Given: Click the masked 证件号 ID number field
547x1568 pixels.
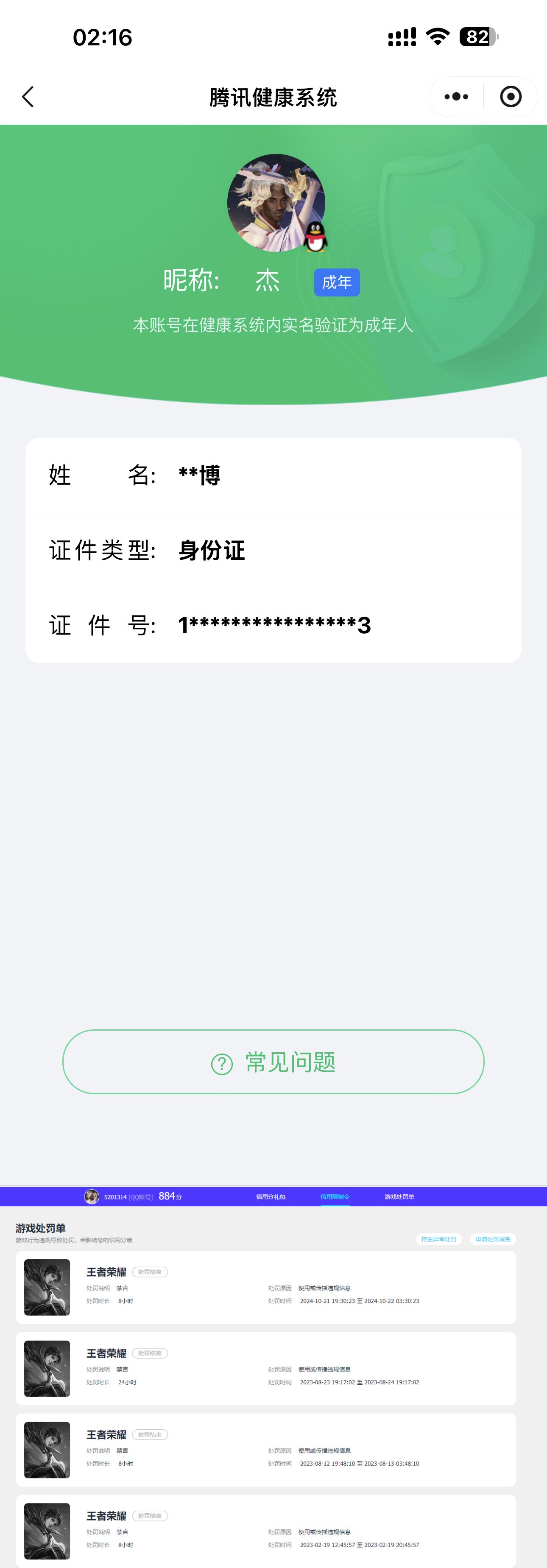Looking at the screenshot, I should 275,623.
